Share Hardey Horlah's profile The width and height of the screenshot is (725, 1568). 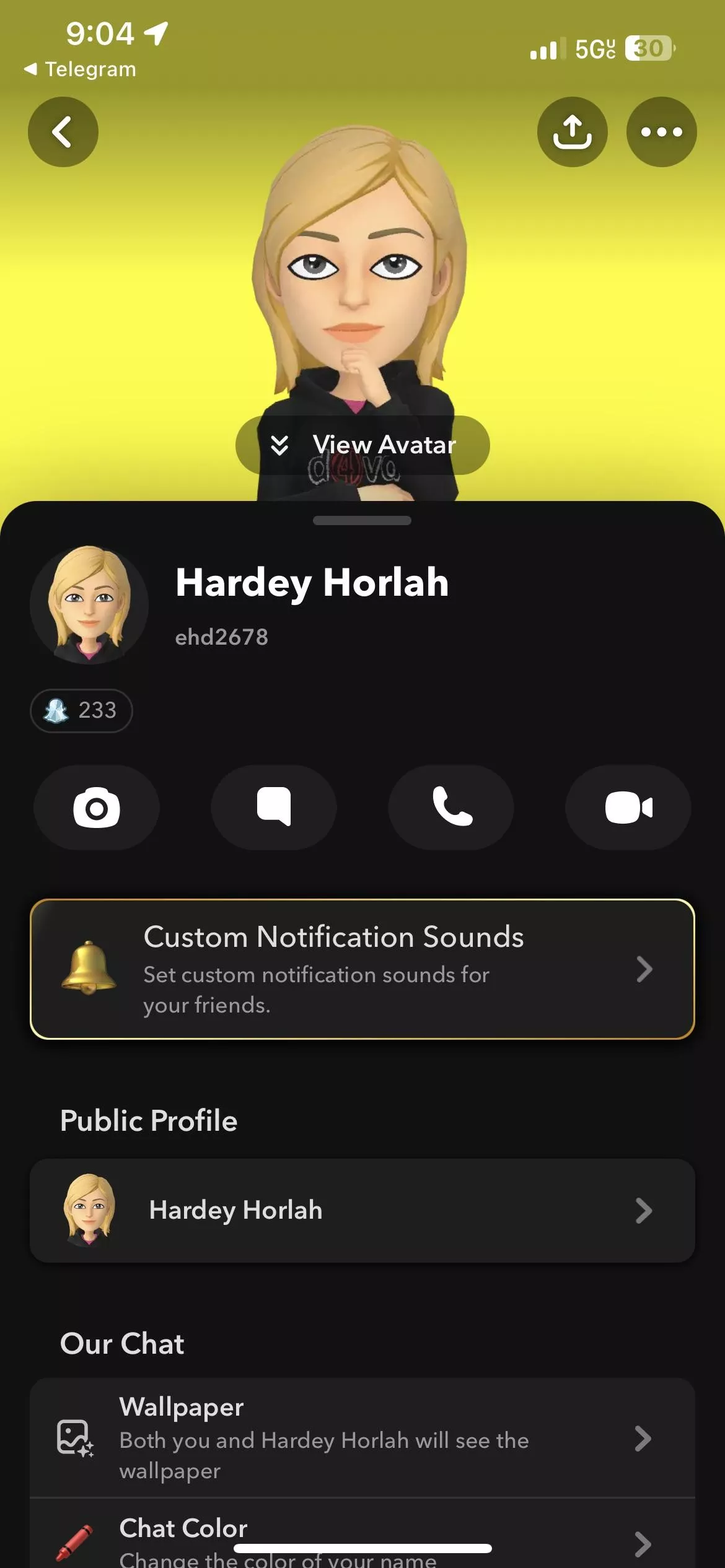(571, 132)
